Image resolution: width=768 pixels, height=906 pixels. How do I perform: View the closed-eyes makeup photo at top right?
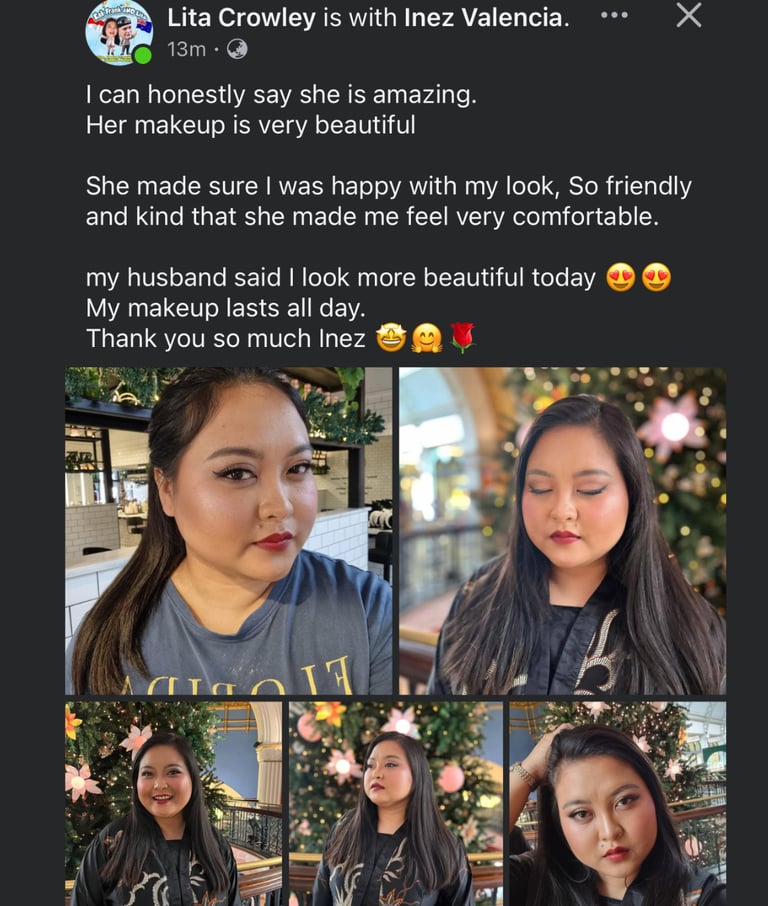(x=563, y=530)
